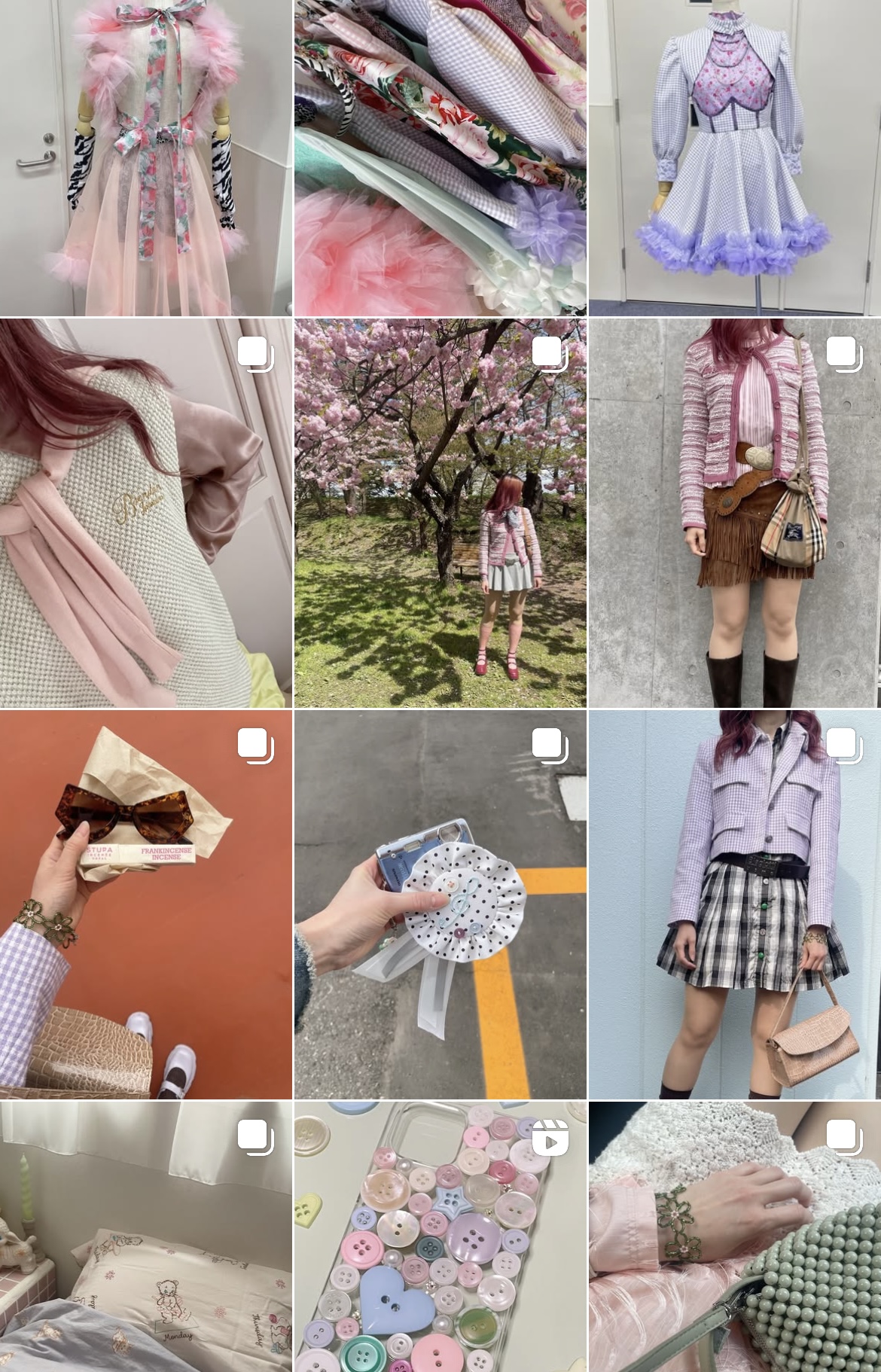Open the stacked floral fabrics post
Screen dimensions: 881x1372
point(440,157)
